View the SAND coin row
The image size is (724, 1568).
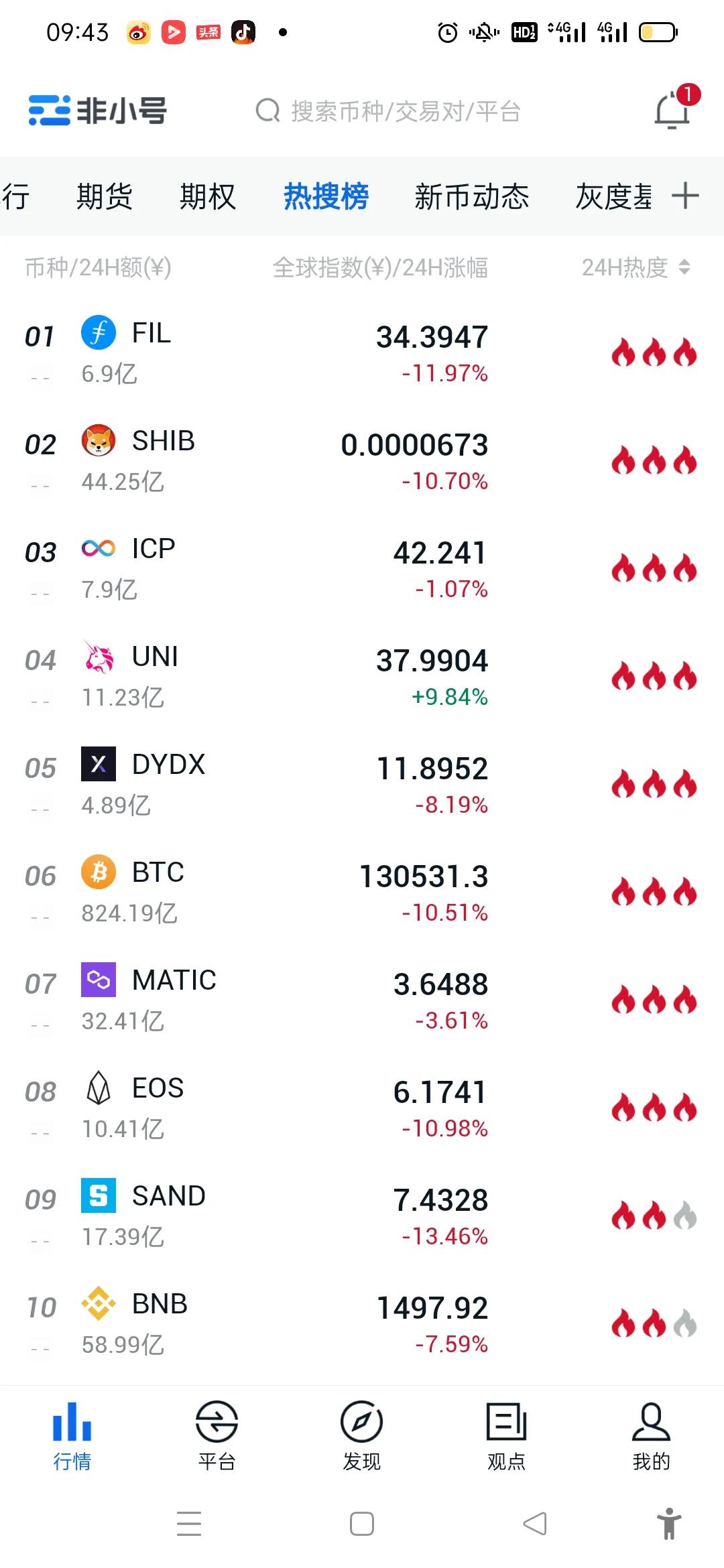tap(362, 1216)
